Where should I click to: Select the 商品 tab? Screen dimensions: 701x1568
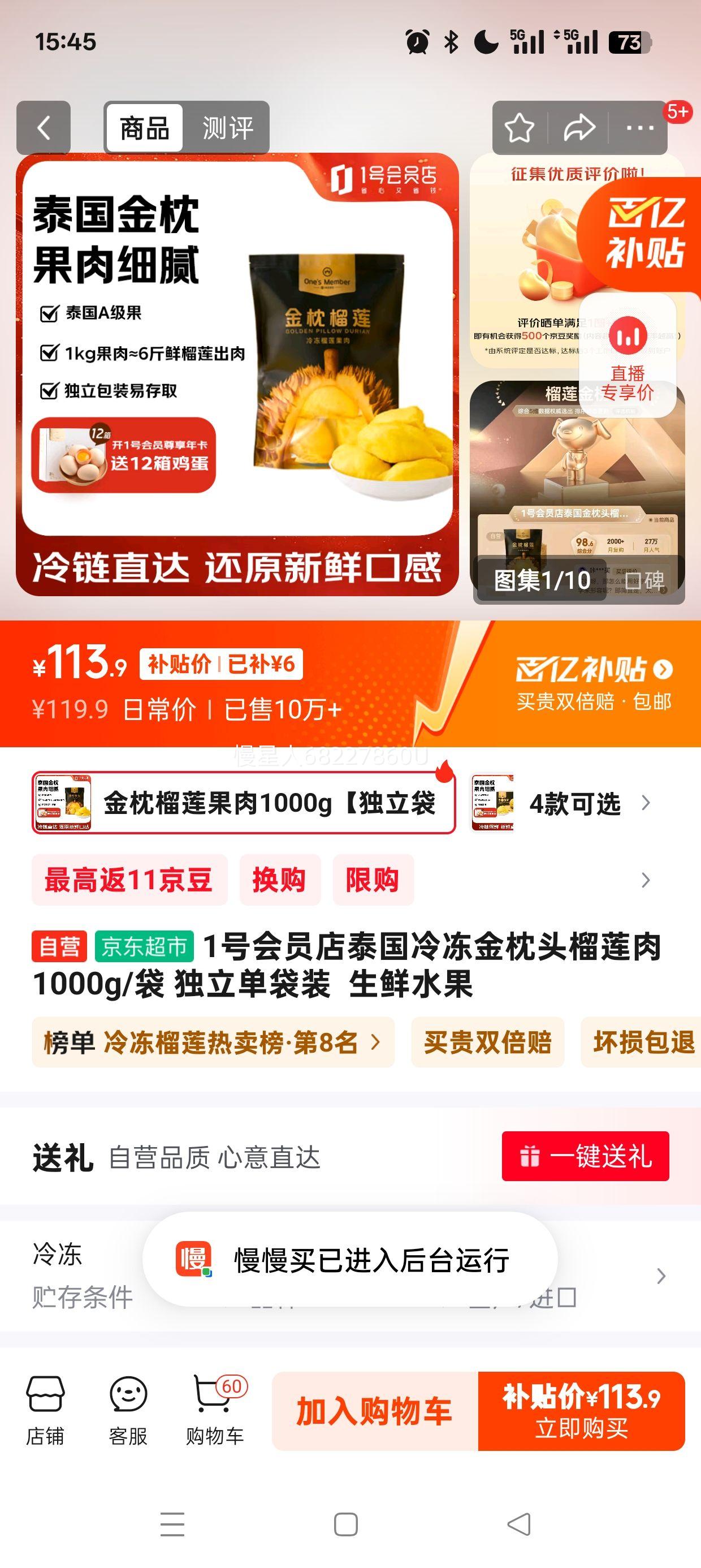(x=146, y=129)
